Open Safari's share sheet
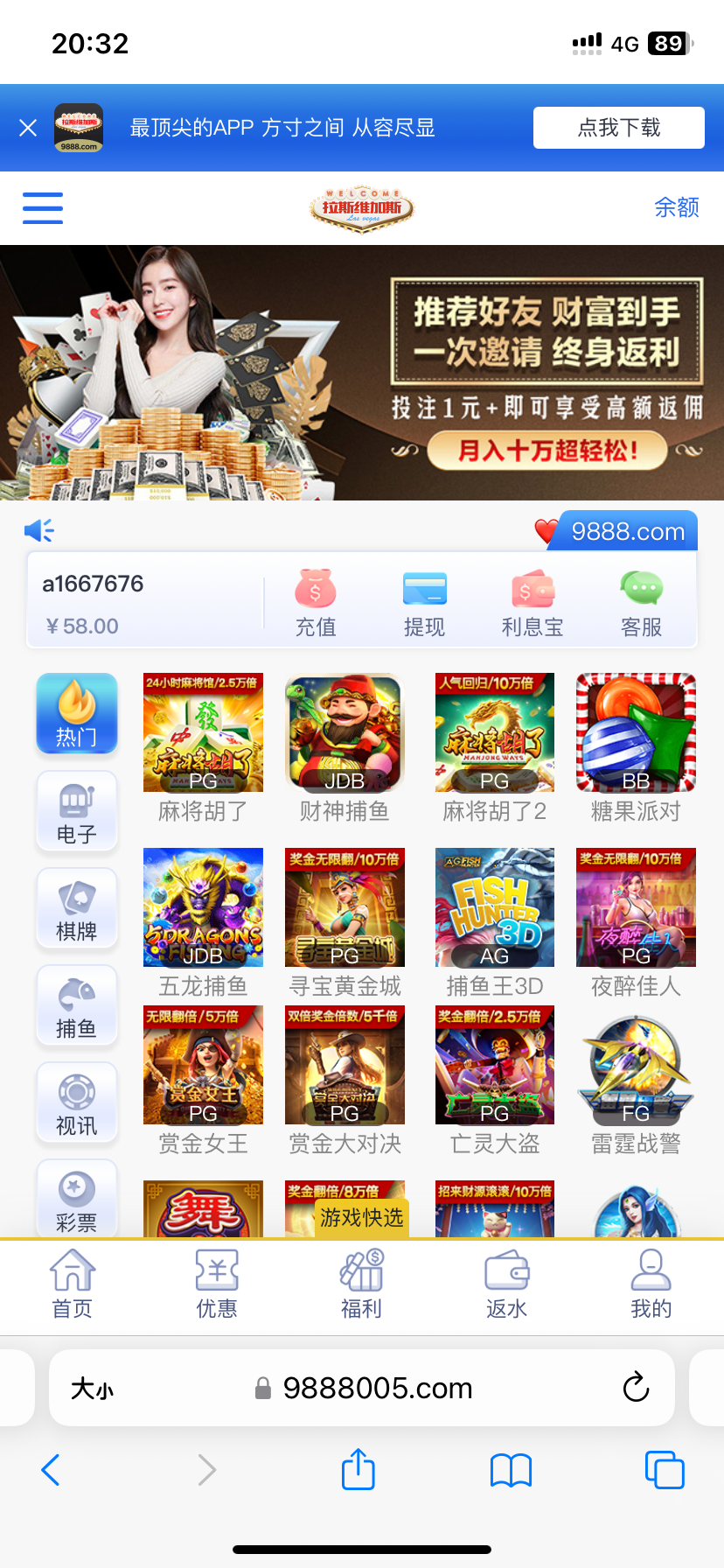 359,1469
